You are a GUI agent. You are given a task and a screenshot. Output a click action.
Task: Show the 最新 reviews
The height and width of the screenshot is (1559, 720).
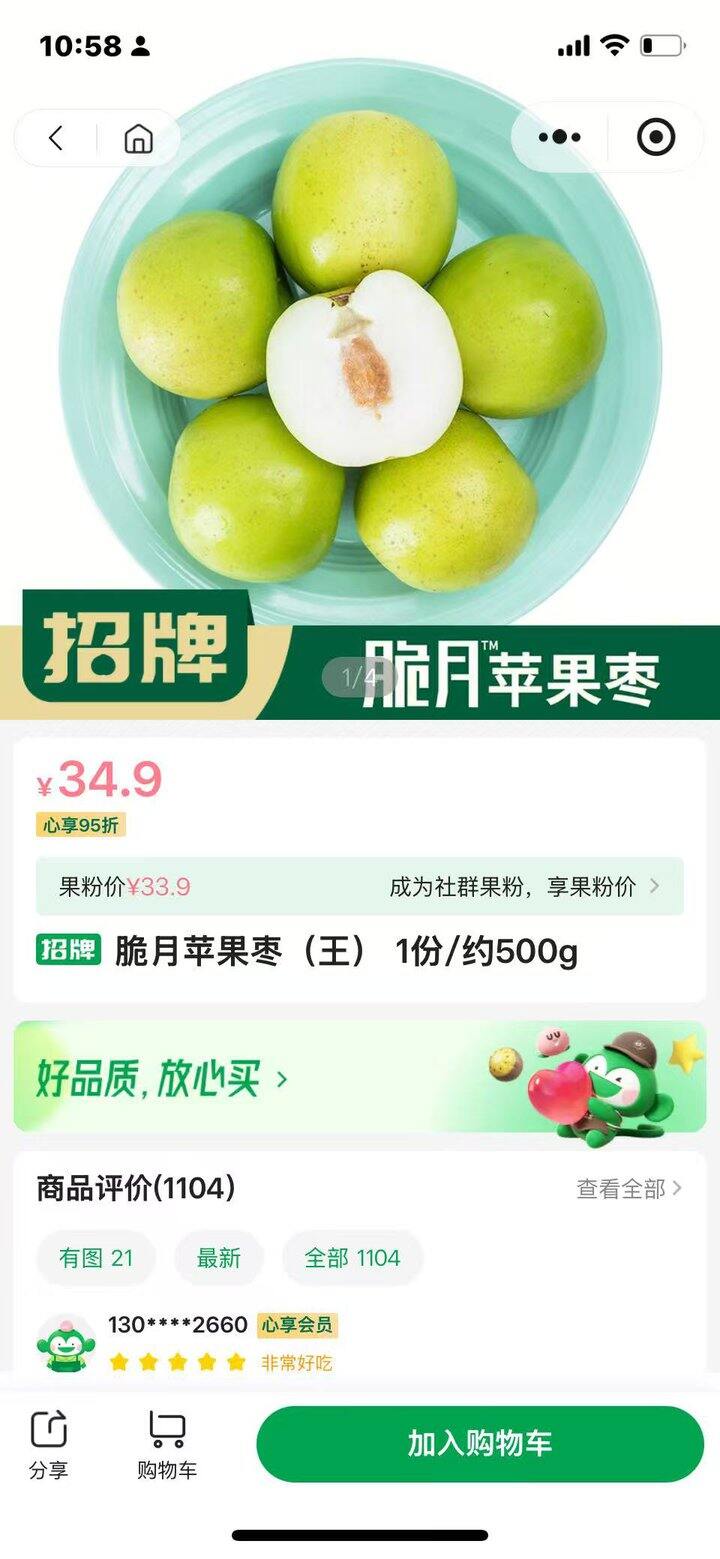tap(218, 1258)
